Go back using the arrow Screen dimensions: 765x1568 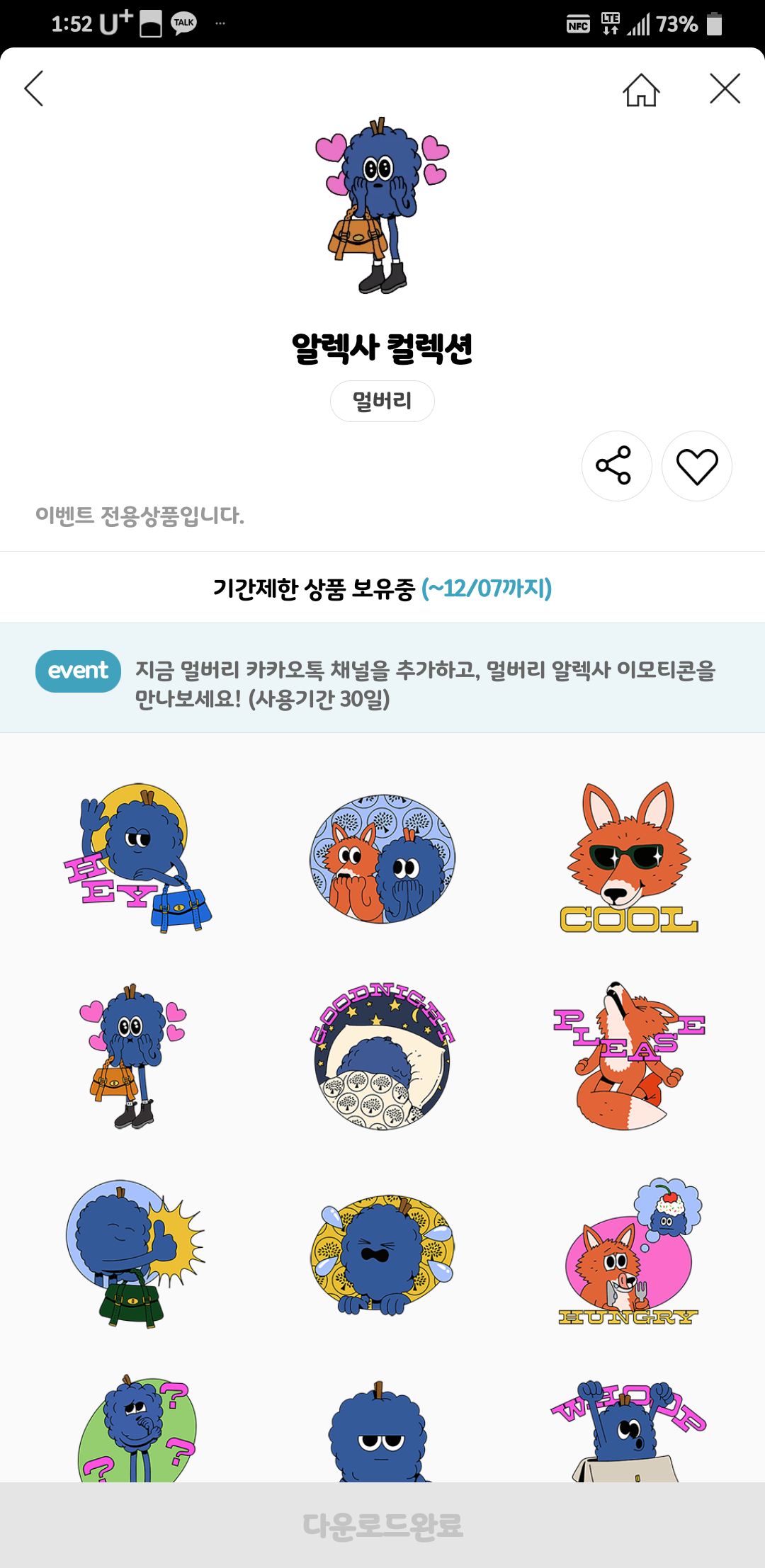pos(34,89)
